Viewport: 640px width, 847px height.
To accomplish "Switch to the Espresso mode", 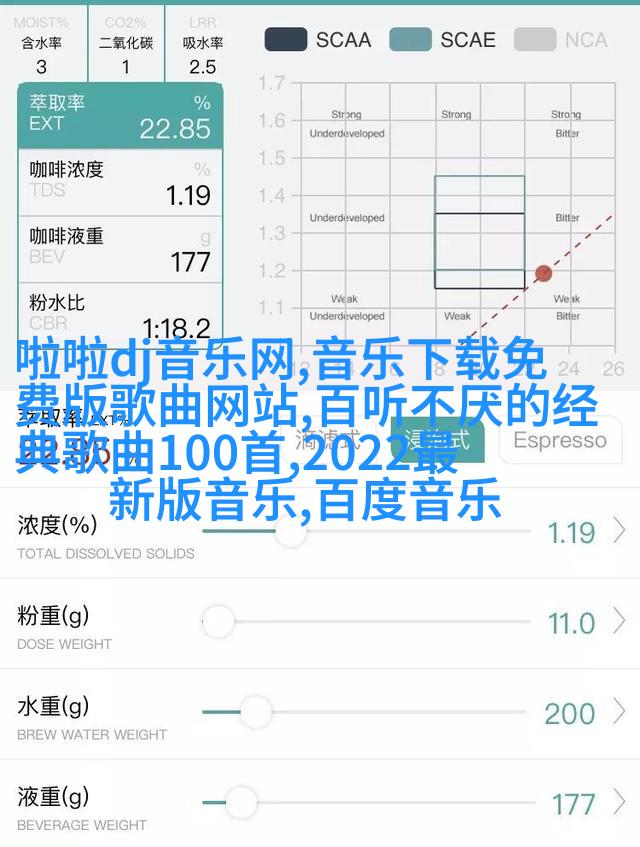I will [559, 440].
